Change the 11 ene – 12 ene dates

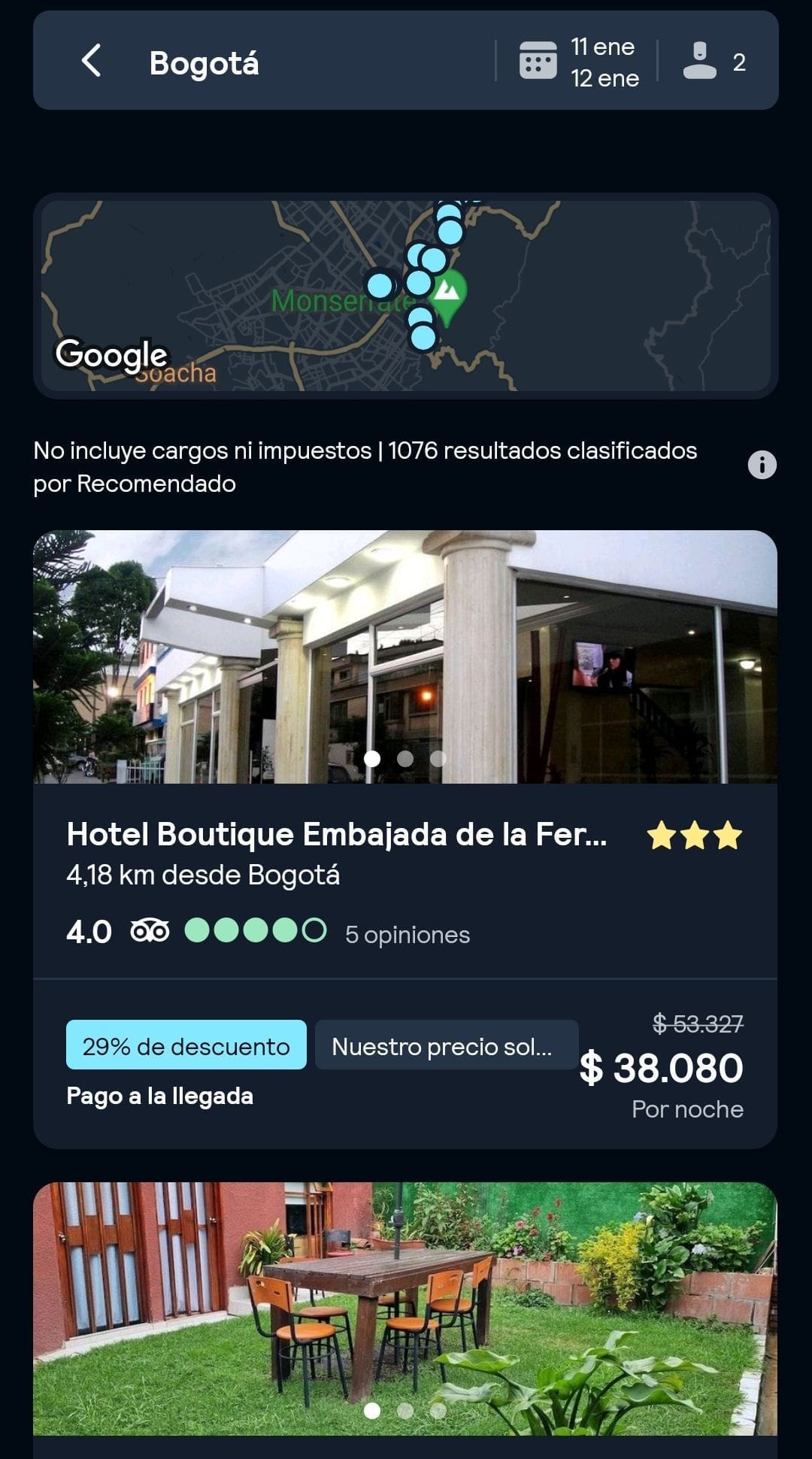click(579, 62)
